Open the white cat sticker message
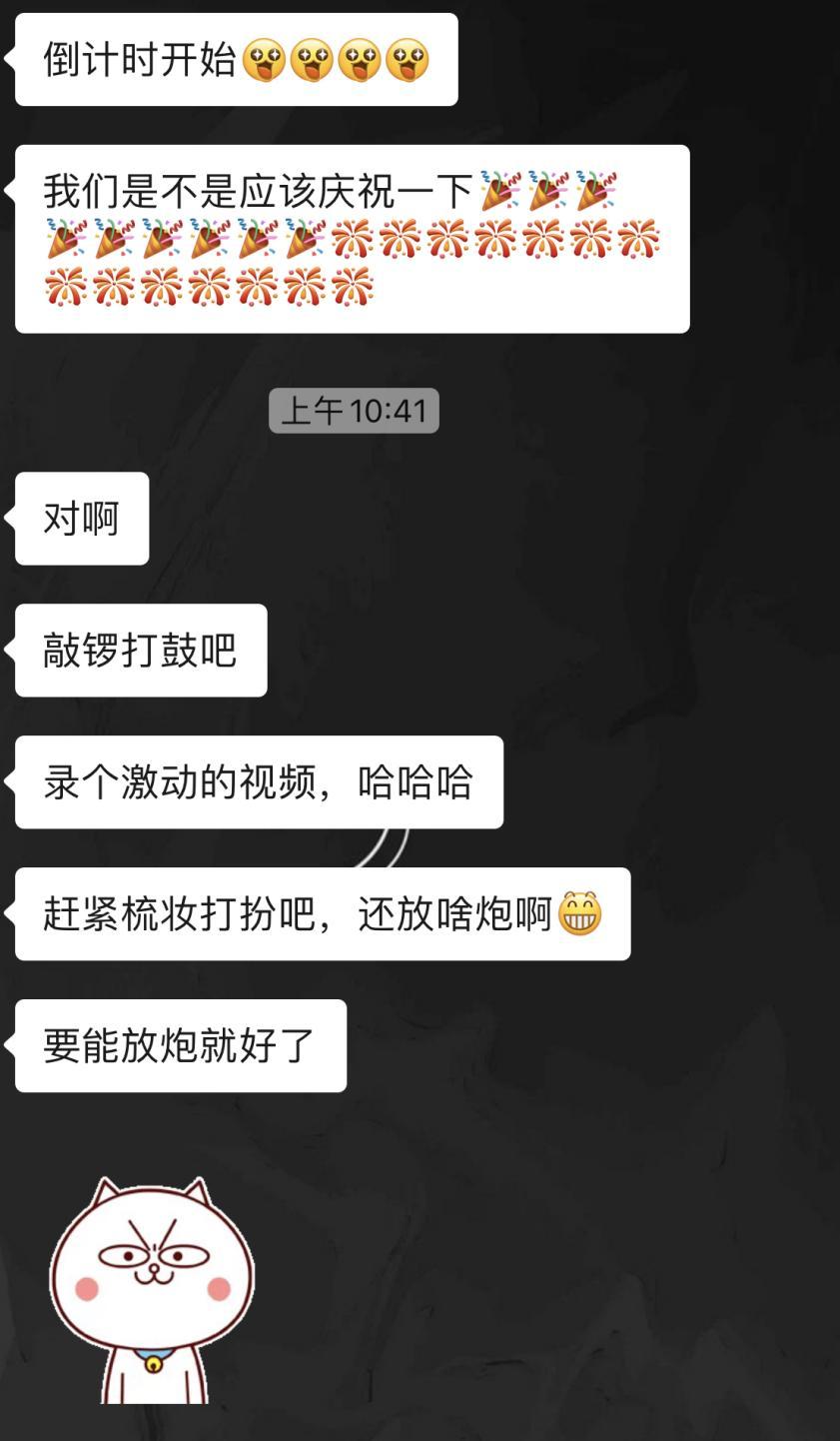Viewport: 840px width, 1441px height. point(152,1289)
